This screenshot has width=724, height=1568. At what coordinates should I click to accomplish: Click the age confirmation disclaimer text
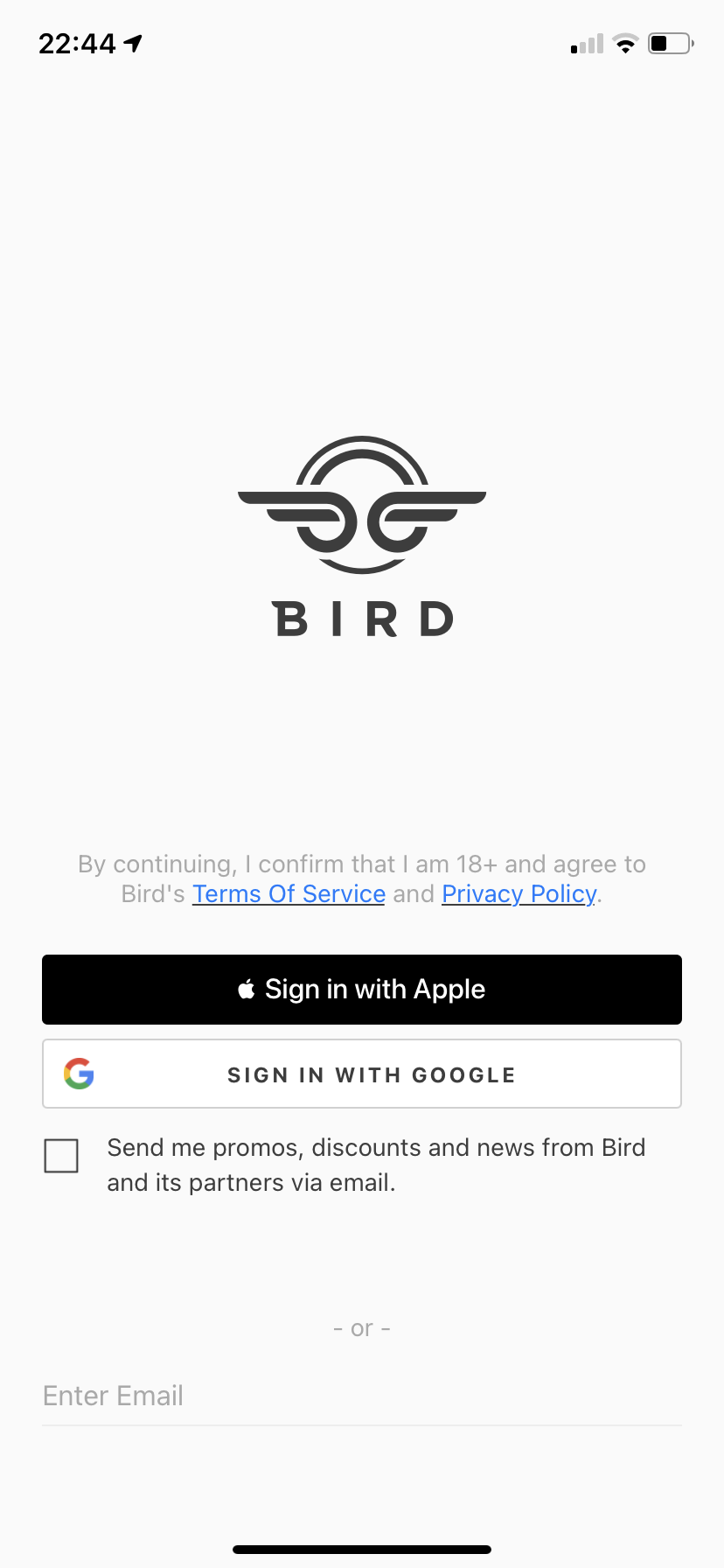point(360,864)
